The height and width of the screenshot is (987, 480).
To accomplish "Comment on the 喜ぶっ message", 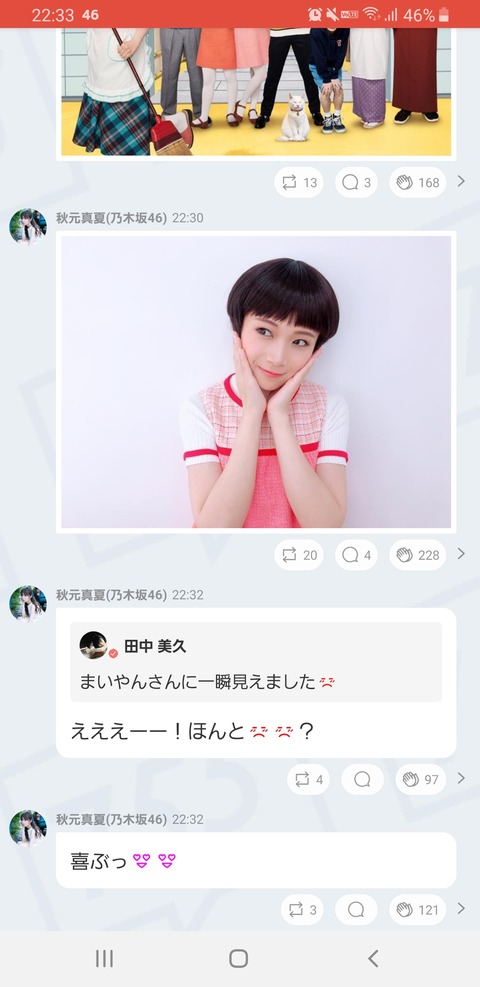I will click(357, 910).
